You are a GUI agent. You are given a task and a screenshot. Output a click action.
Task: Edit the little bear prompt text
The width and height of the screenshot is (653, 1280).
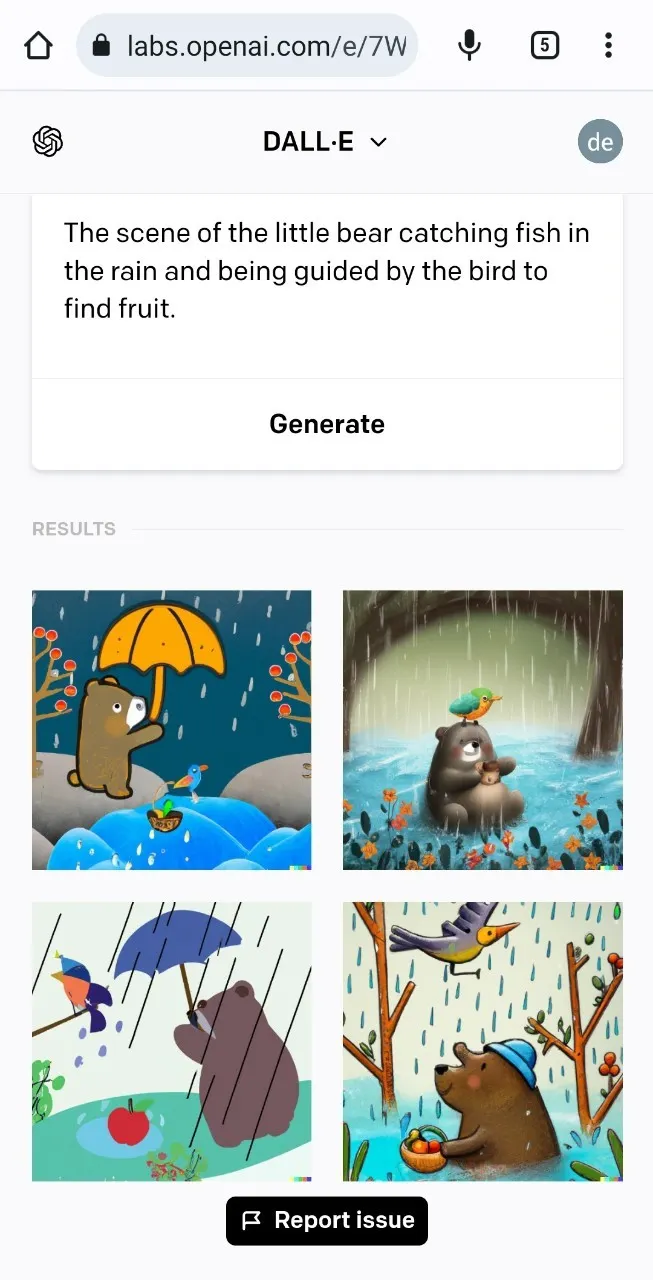[x=327, y=271]
